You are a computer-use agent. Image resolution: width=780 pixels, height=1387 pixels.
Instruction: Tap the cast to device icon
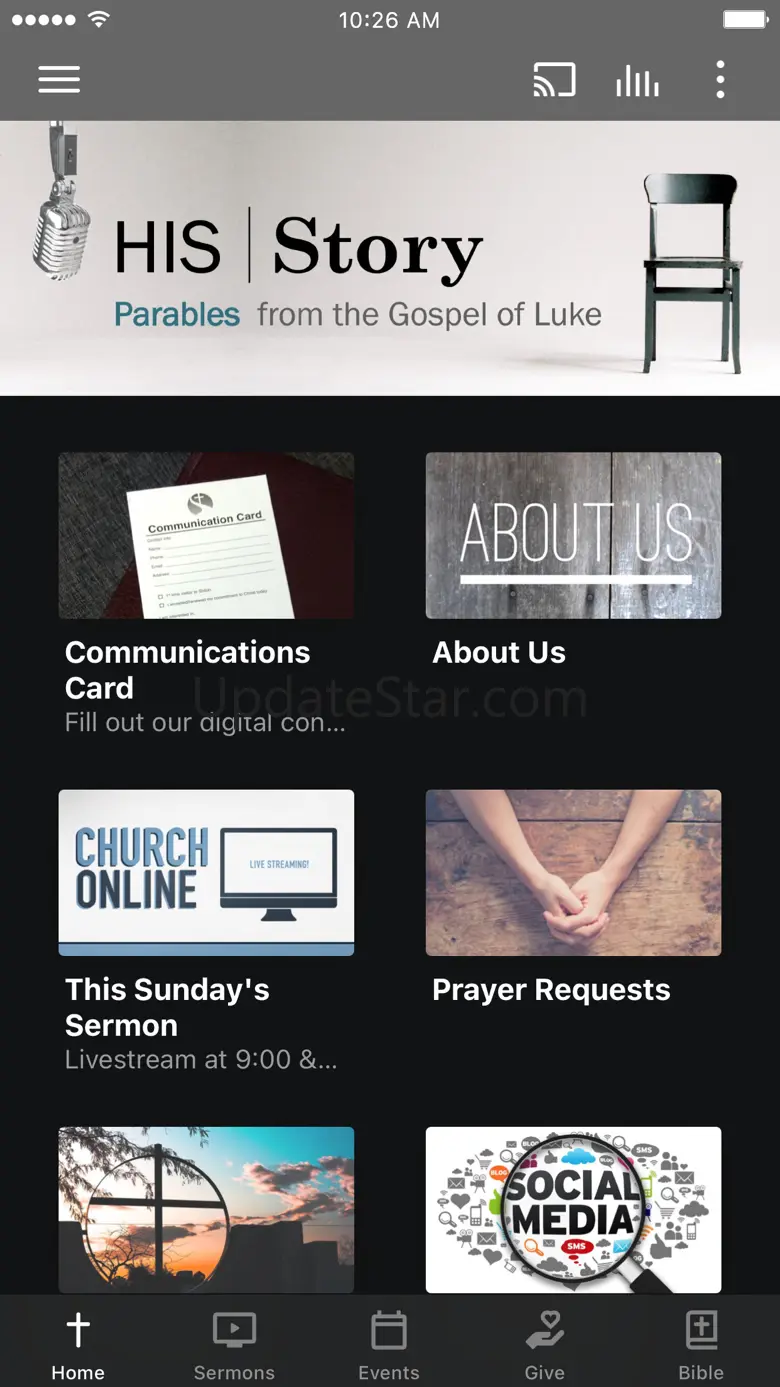(554, 80)
